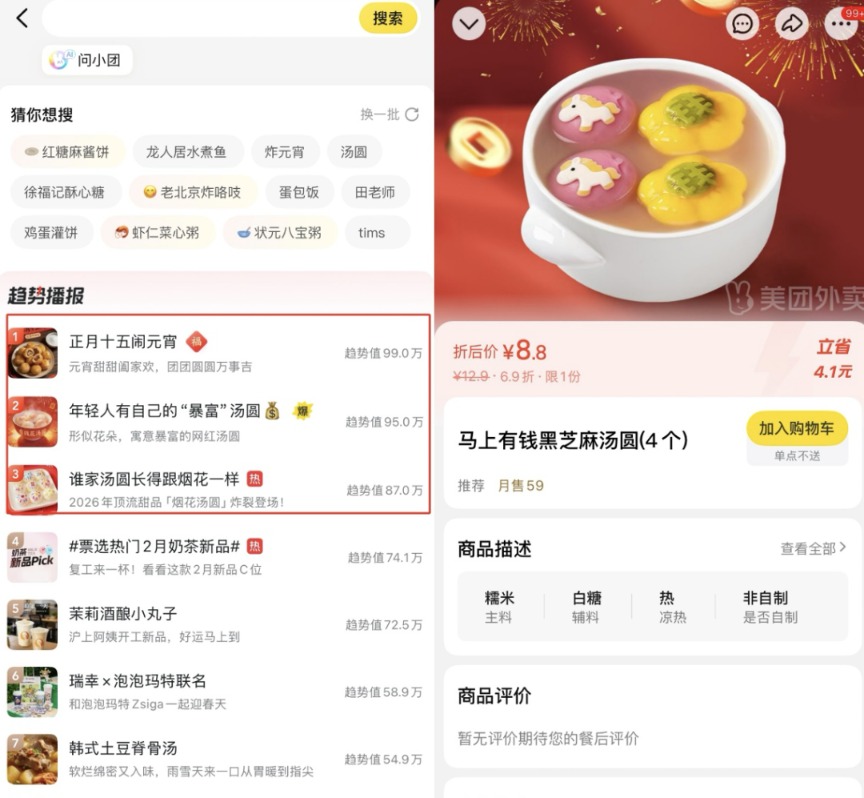Open the message bubble icon
The image size is (864, 798).
tap(743, 23)
